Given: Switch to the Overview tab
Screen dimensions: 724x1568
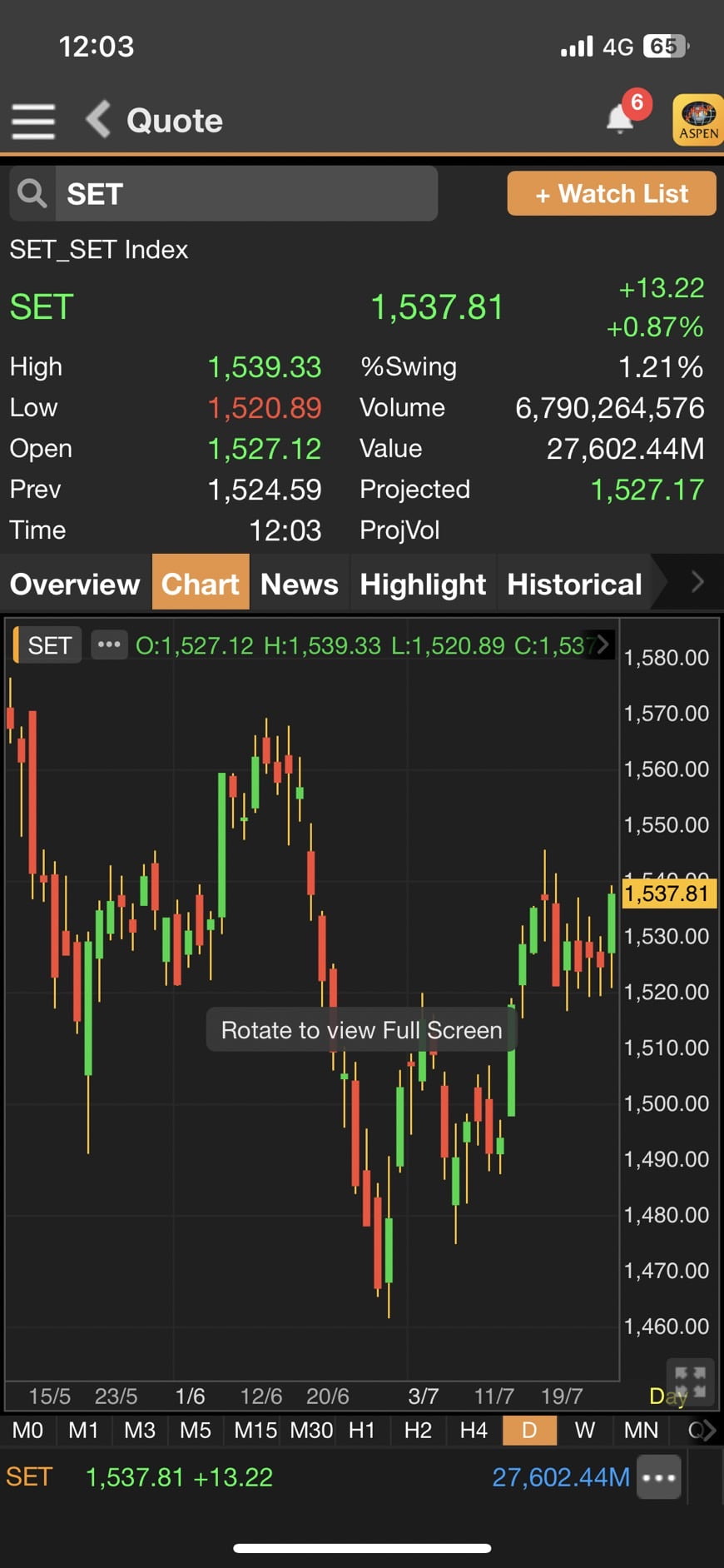Looking at the screenshot, I should pyautogui.click(x=75, y=584).
